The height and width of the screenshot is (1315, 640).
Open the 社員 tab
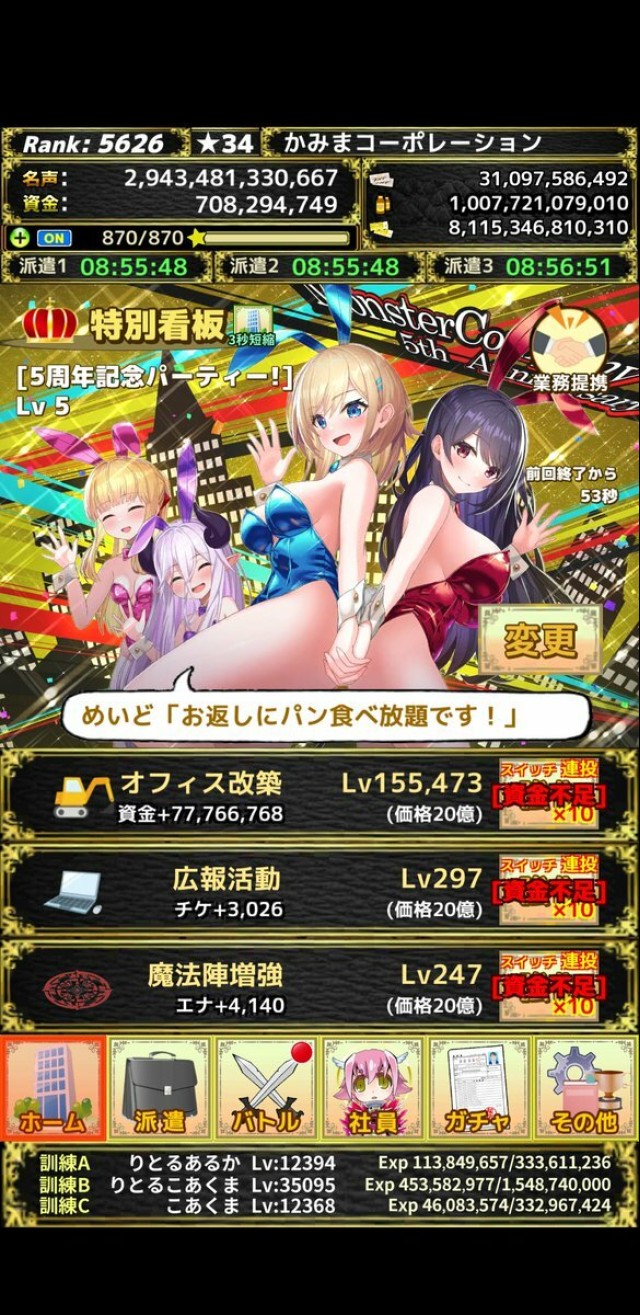pyautogui.click(x=373, y=1088)
